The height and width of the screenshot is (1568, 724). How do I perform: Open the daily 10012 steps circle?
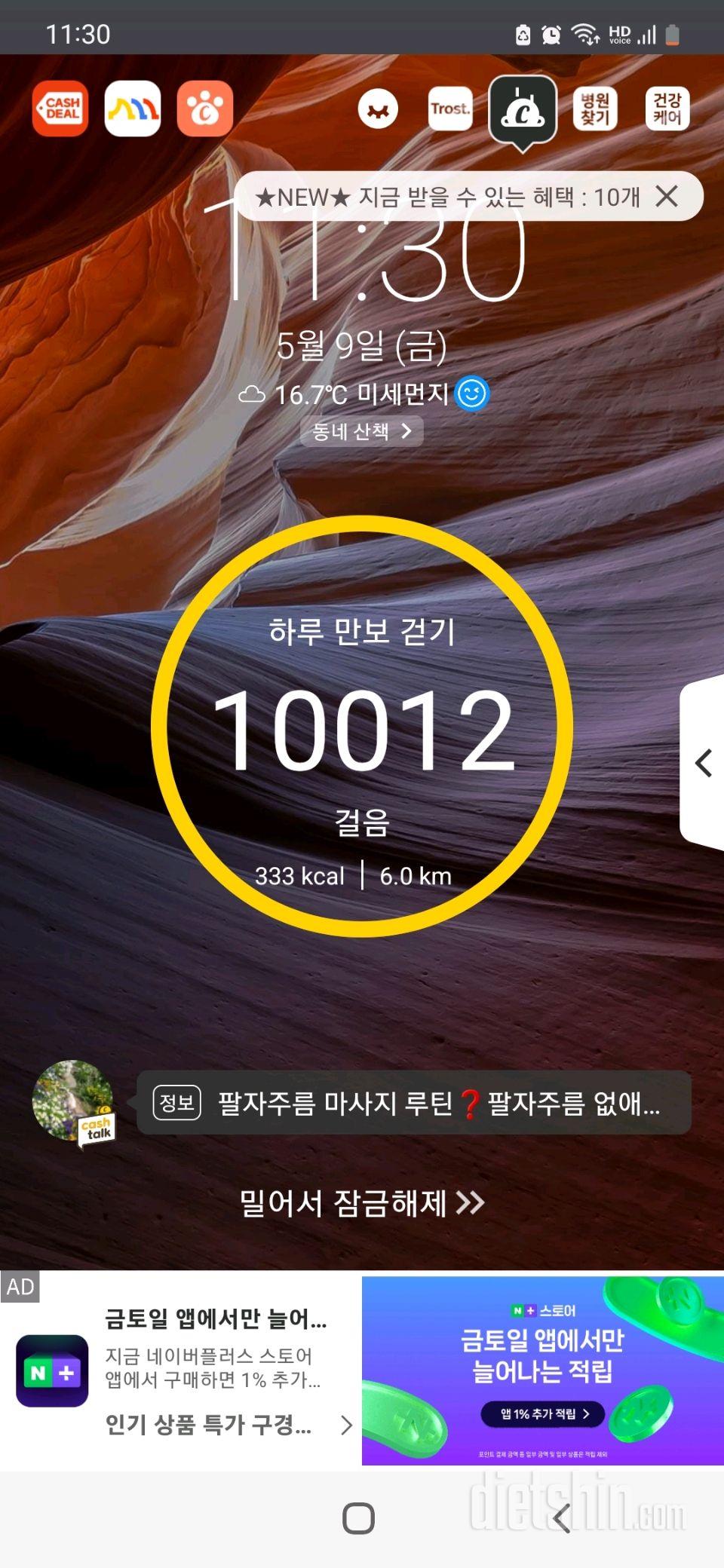pyautogui.click(x=362, y=727)
